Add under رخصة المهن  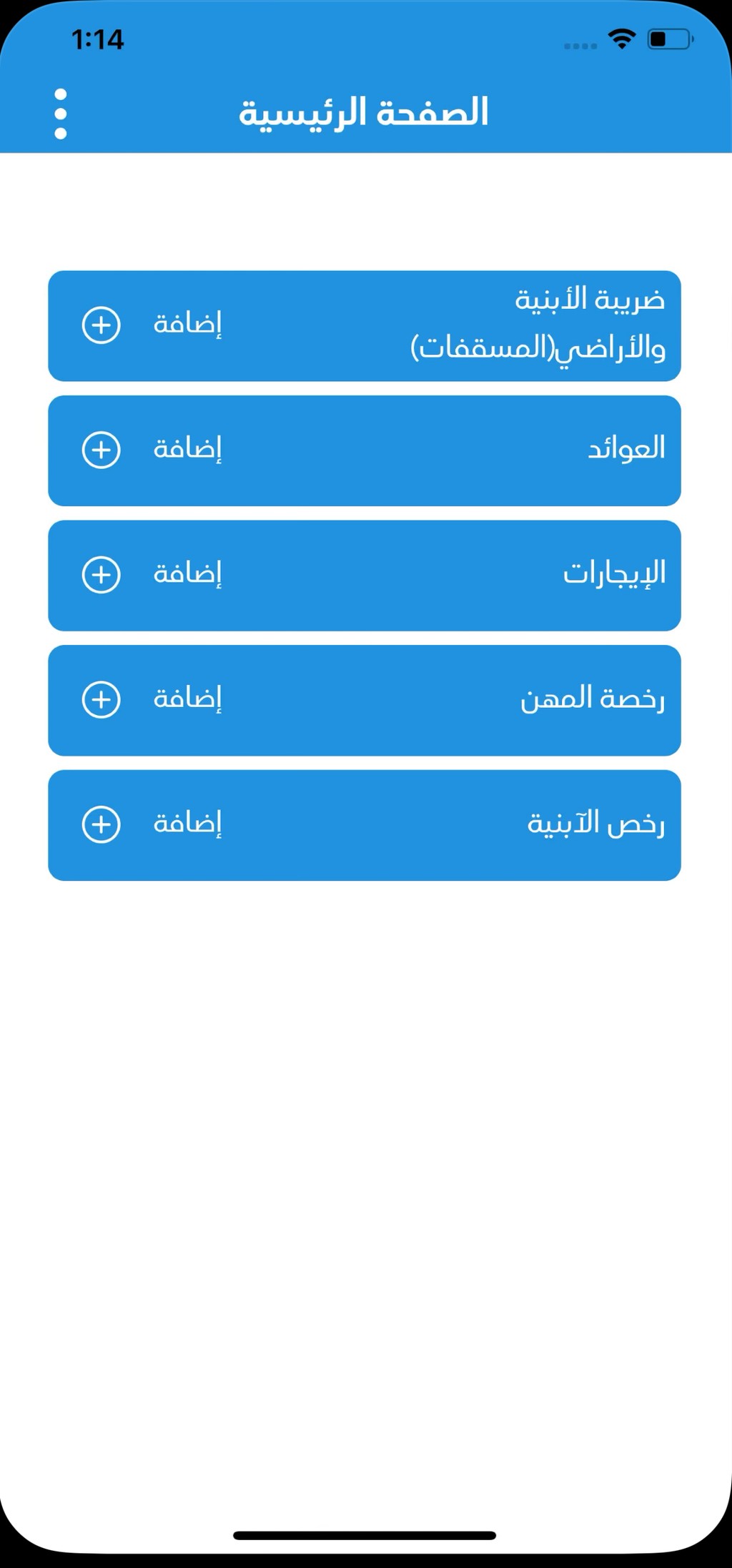point(152,699)
